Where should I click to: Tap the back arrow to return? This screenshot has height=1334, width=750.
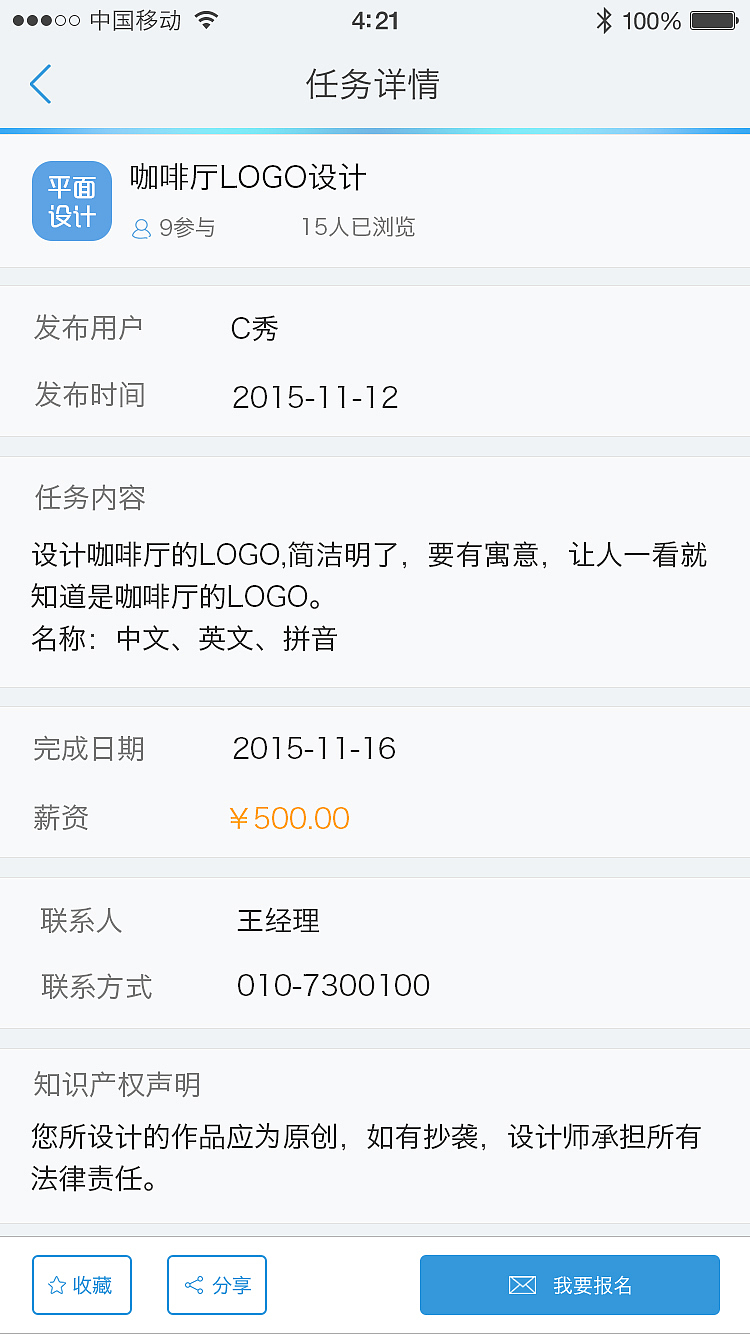point(40,85)
